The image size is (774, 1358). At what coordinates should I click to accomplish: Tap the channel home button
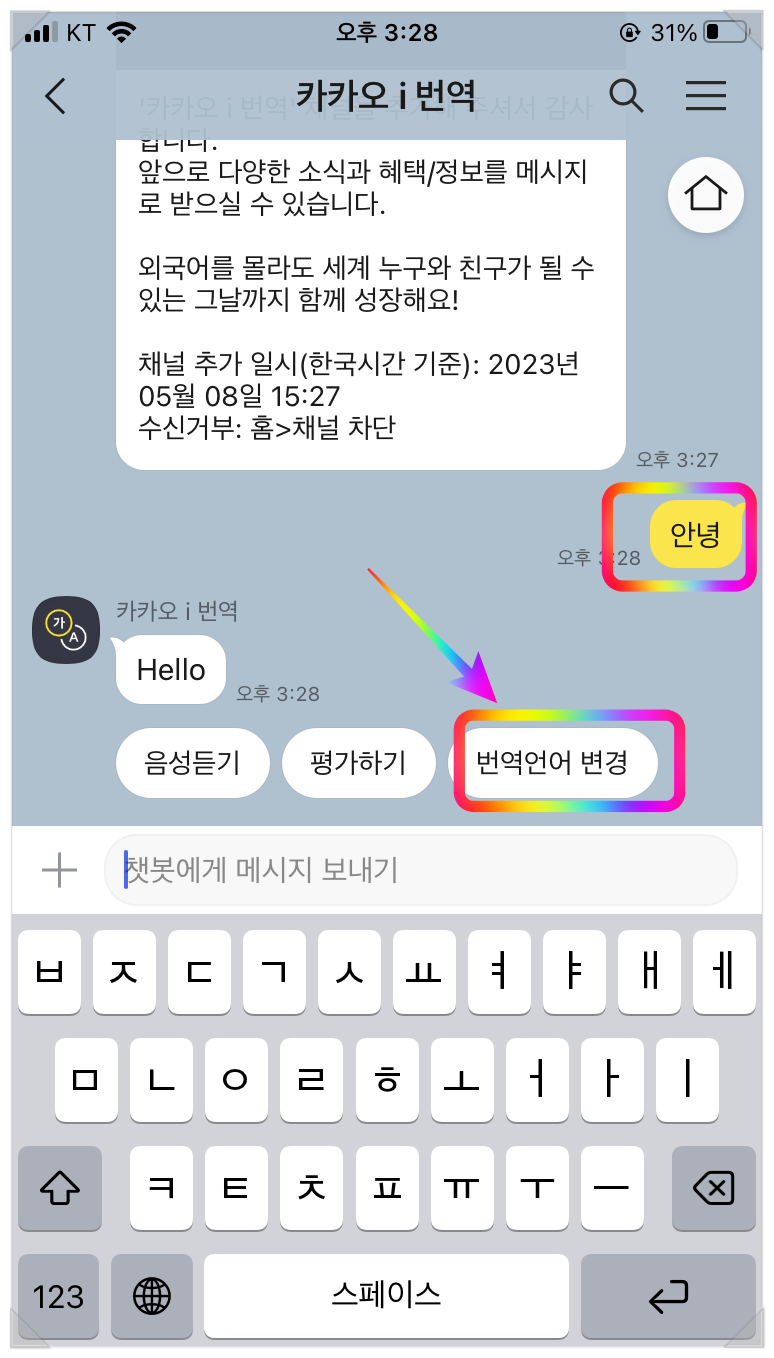click(706, 195)
